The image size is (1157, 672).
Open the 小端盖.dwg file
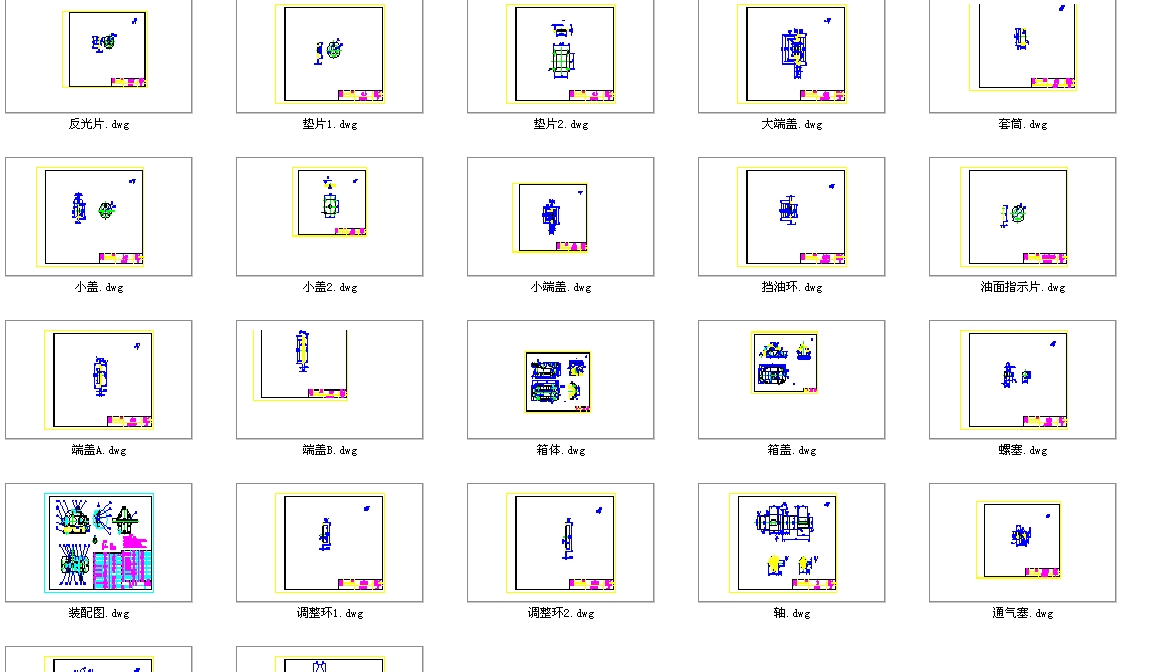(560, 215)
